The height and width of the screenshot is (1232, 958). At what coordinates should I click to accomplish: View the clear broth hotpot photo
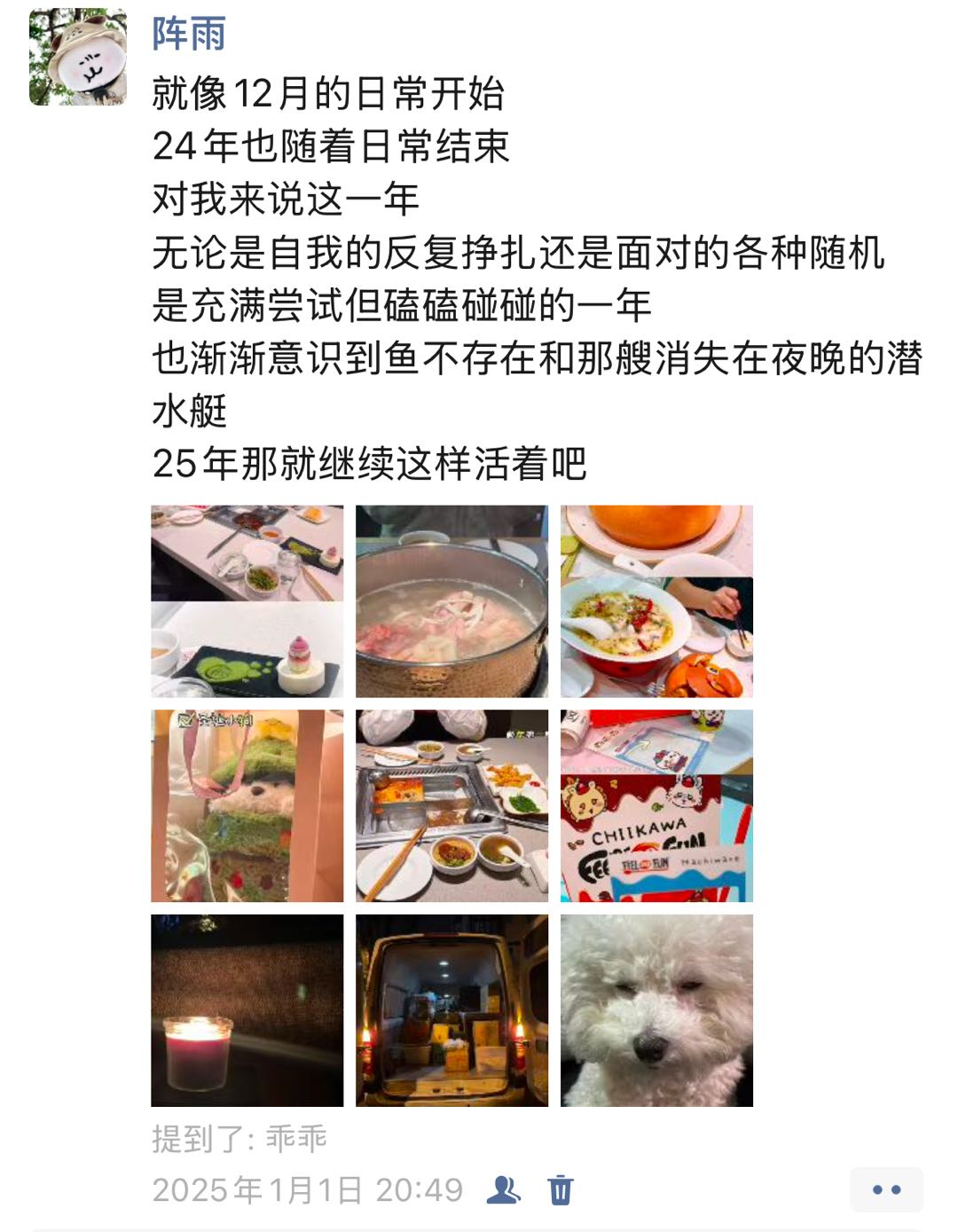pos(452,601)
